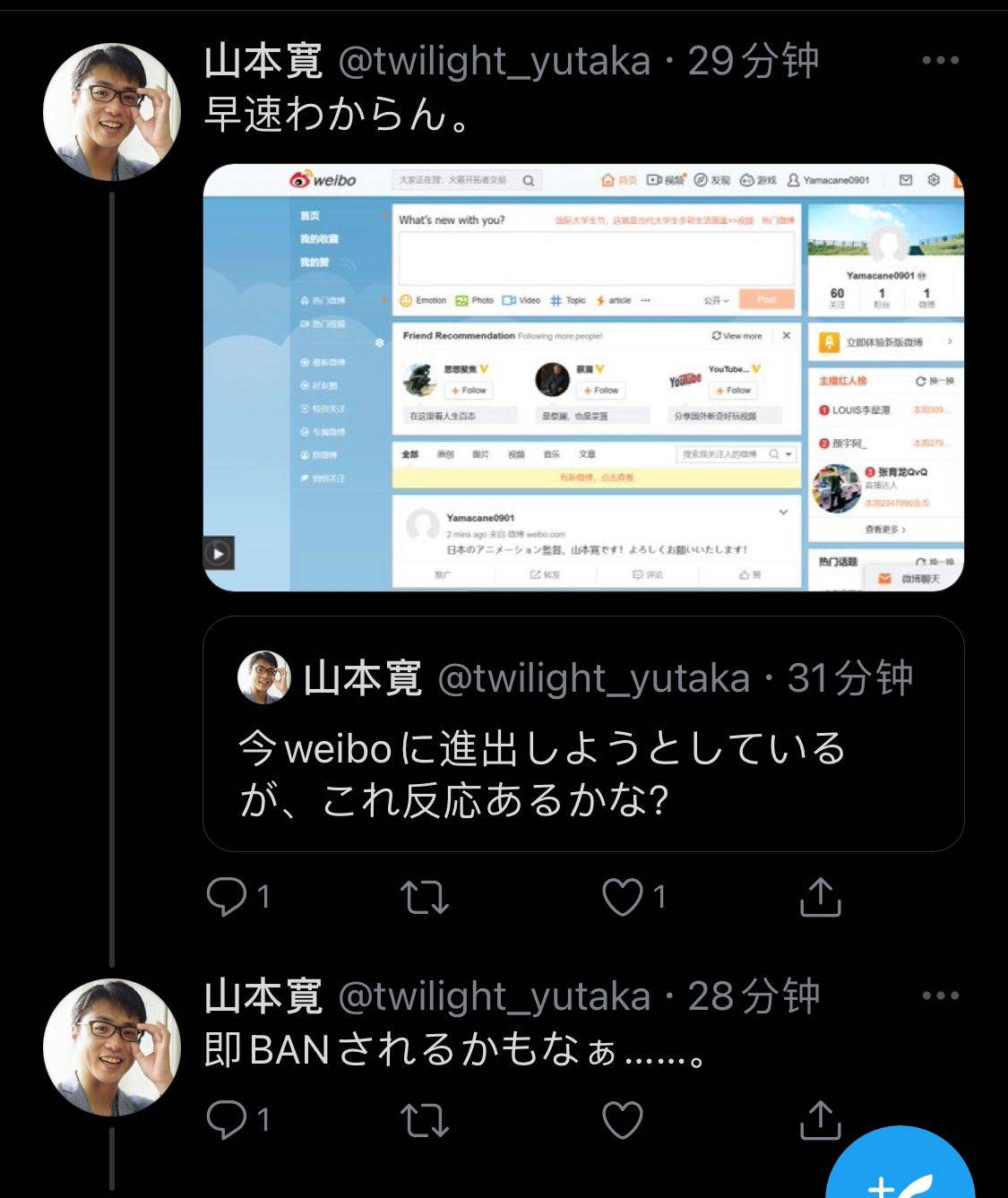
Task: Like the 早速わからん tweet
Action: (x=623, y=897)
